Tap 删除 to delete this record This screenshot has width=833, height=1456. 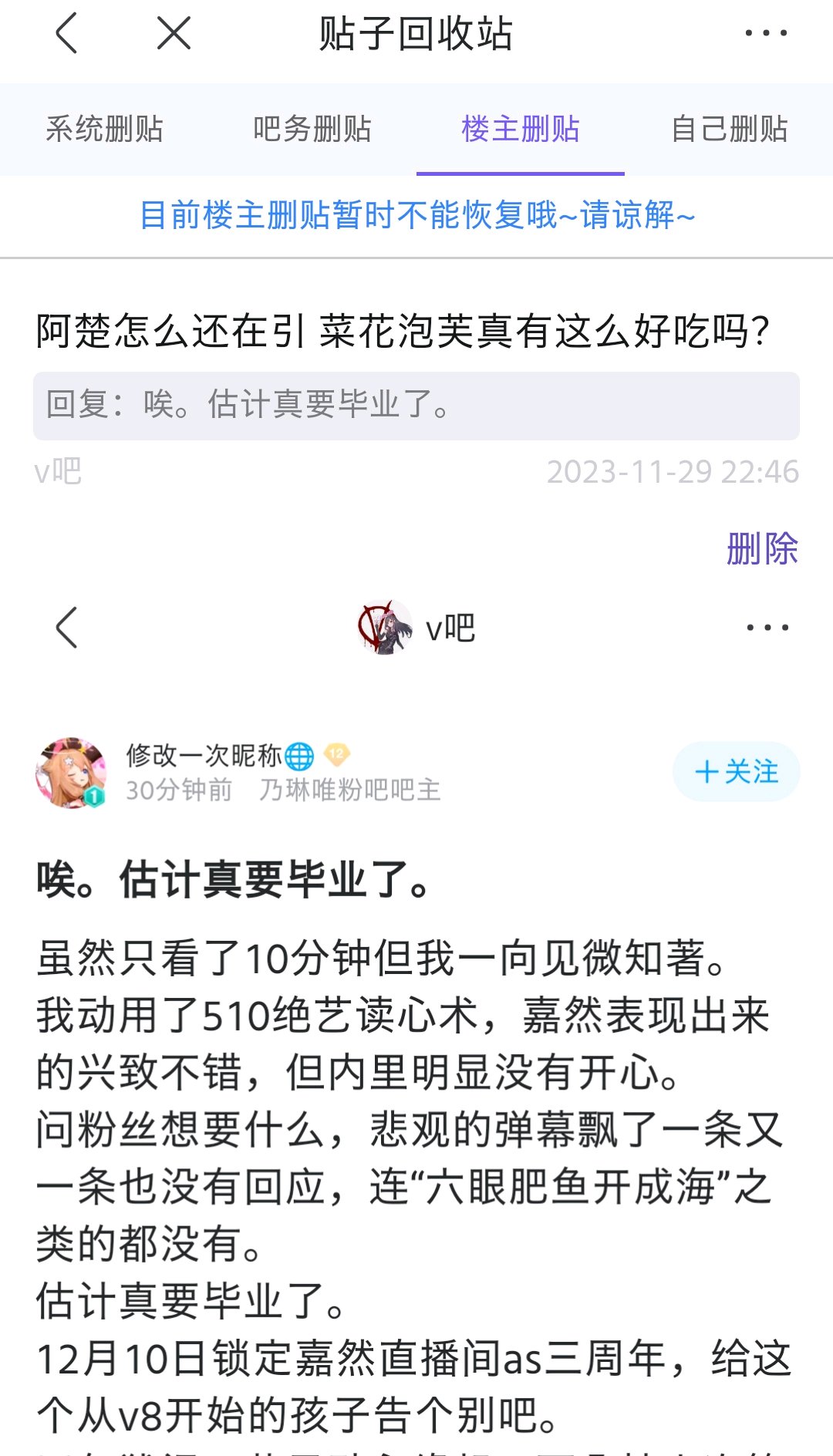pyautogui.click(x=761, y=549)
